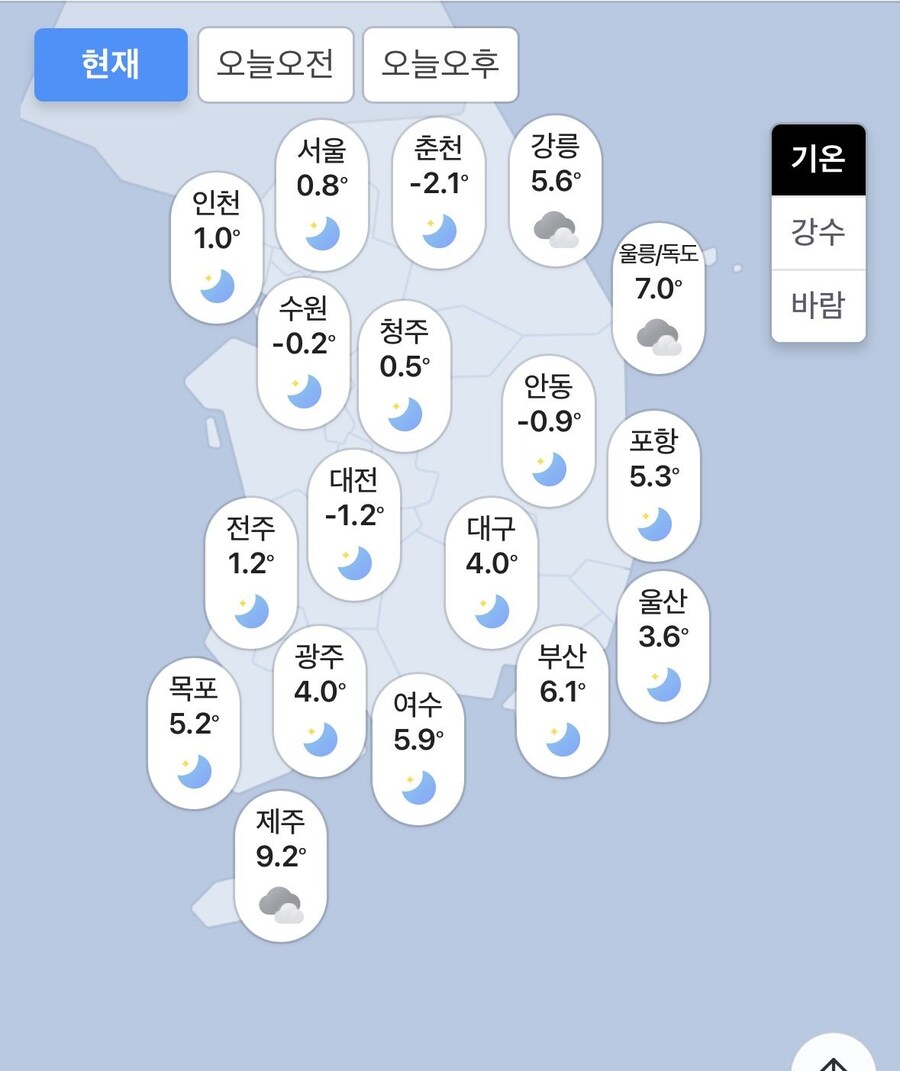The height and width of the screenshot is (1071, 900).
Task: Select the moon icon under 서울
Action: (321, 232)
